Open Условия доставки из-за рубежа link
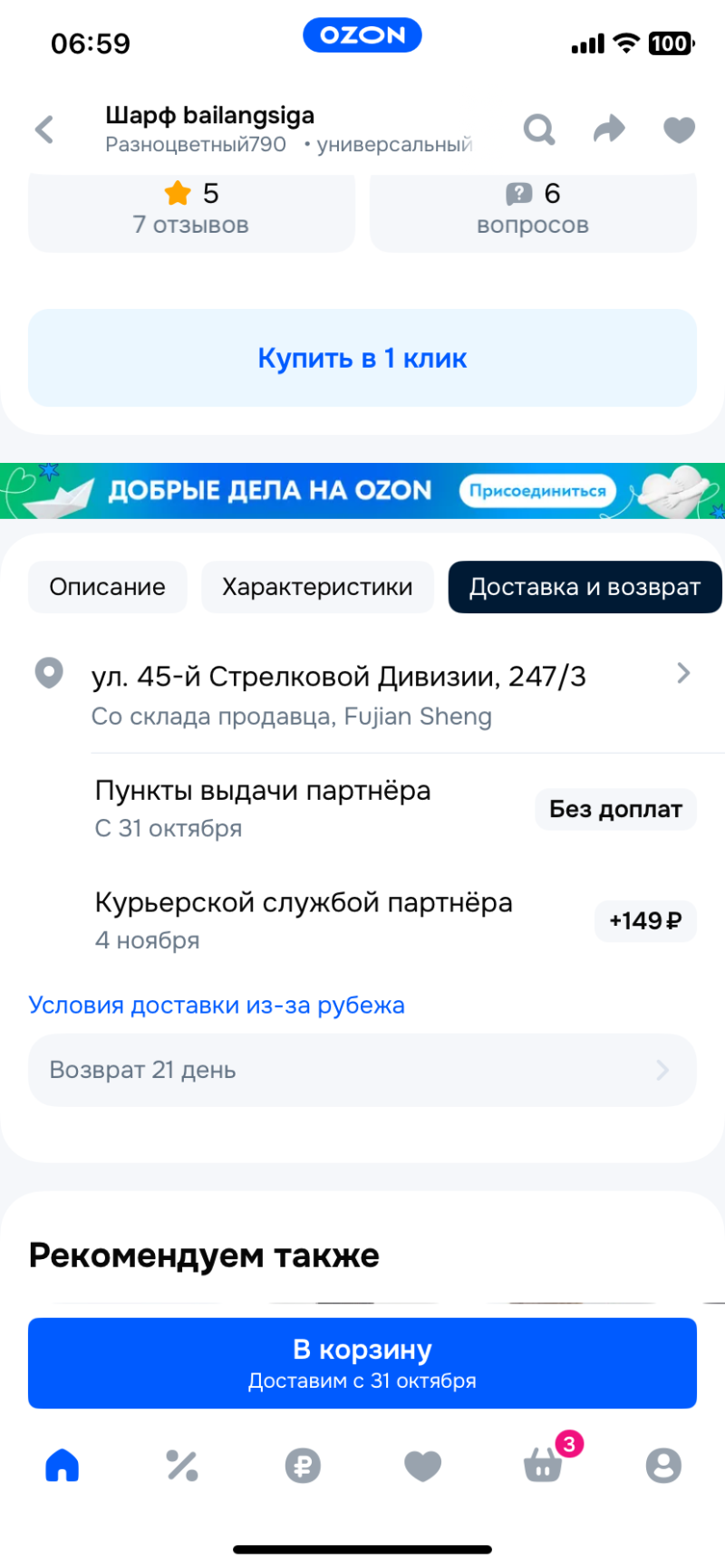The width and height of the screenshot is (725, 1568). click(217, 1005)
